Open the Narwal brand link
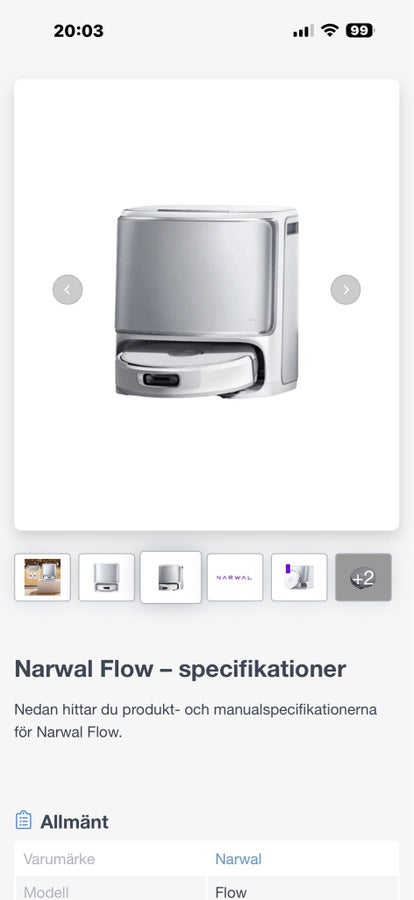Image resolution: width=414 pixels, height=900 pixels. pos(238,859)
